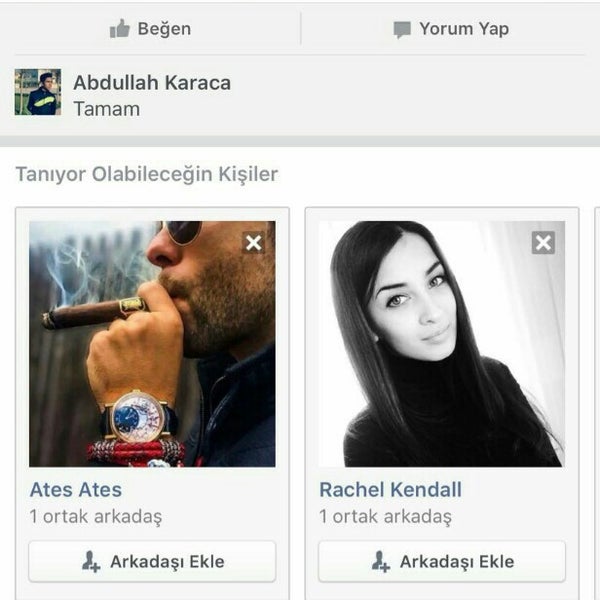Open the Ates Ates name link
Screen dimensions: 600x600
(x=77, y=490)
